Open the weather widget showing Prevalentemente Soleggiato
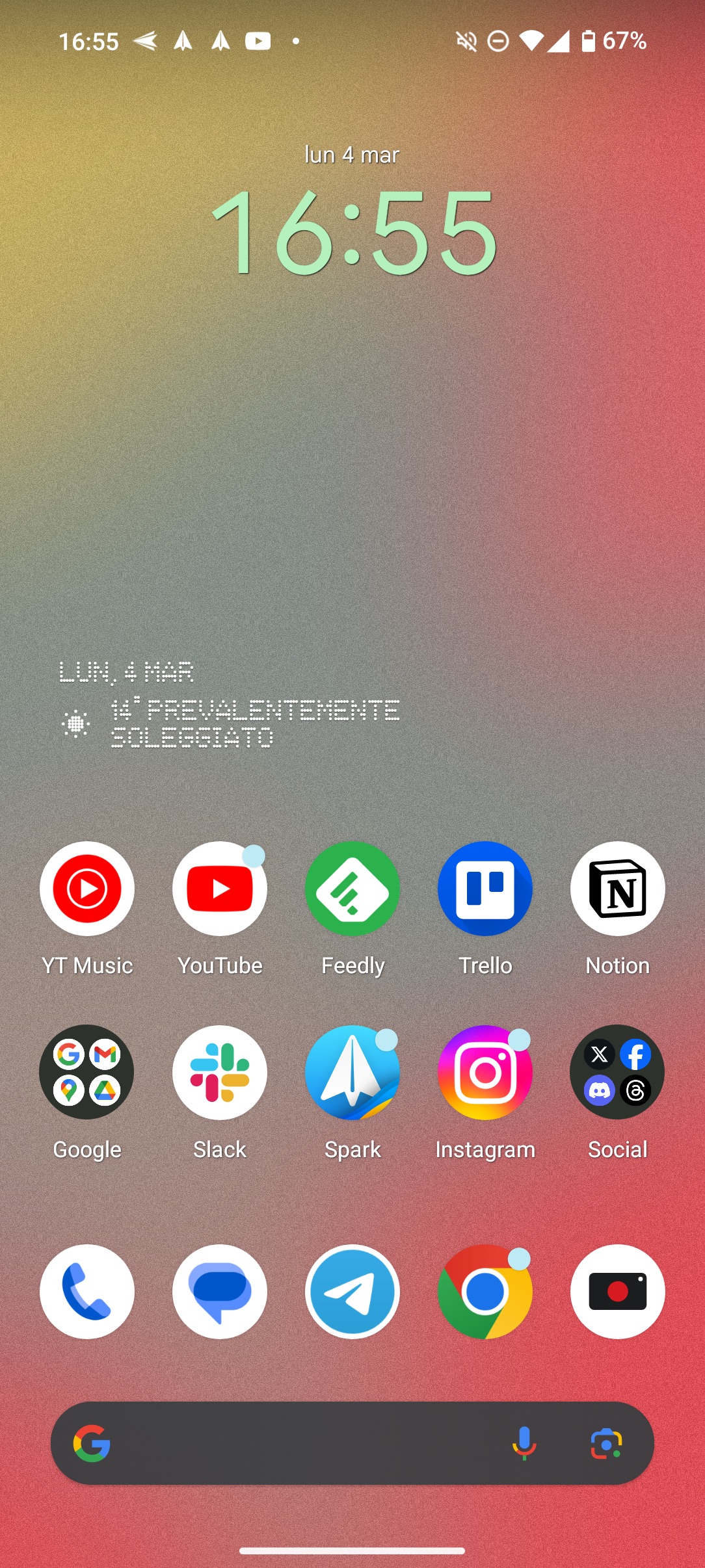Viewport: 705px width, 1568px height. tap(254, 723)
